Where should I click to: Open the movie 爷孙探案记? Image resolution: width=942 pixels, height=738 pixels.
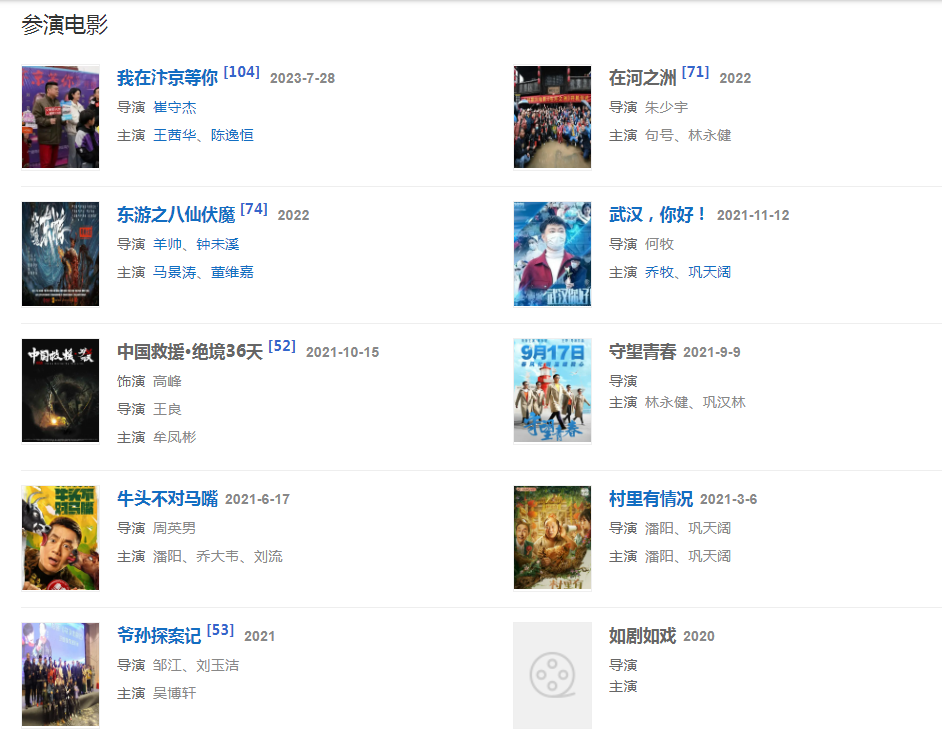point(159,636)
